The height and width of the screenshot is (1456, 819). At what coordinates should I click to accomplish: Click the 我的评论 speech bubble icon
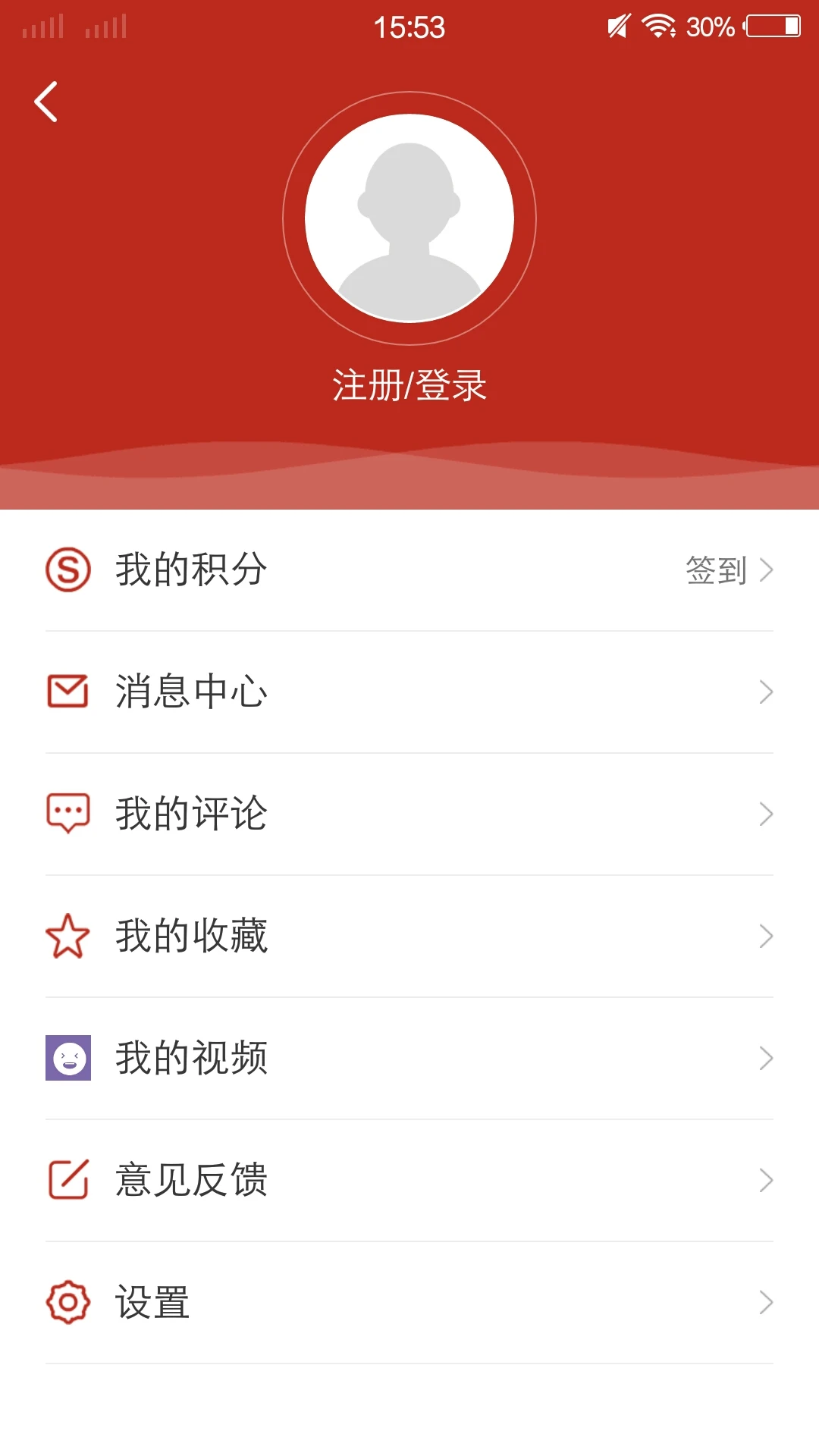pyautogui.click(x=67, y=813)
